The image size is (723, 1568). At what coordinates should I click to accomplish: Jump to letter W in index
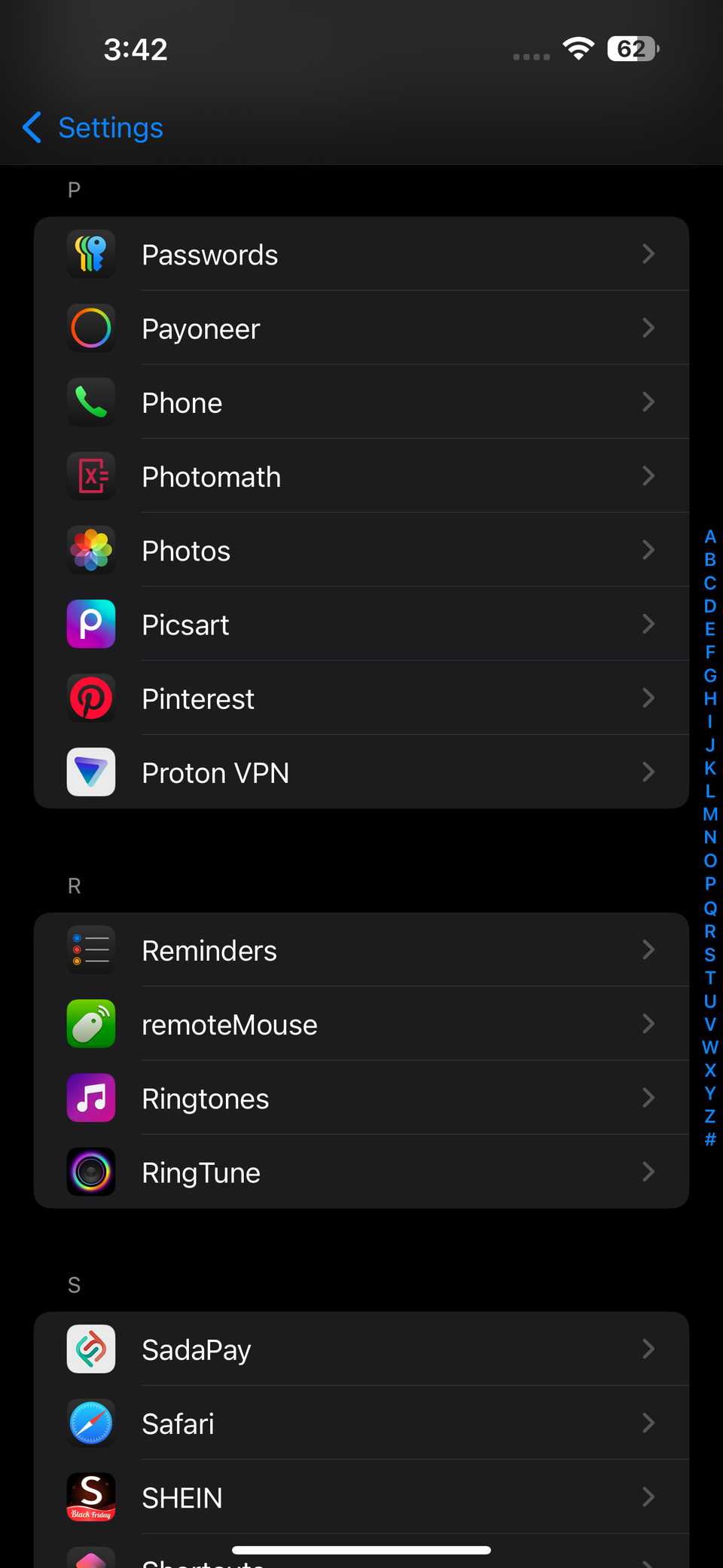(x=710, y=1047)
